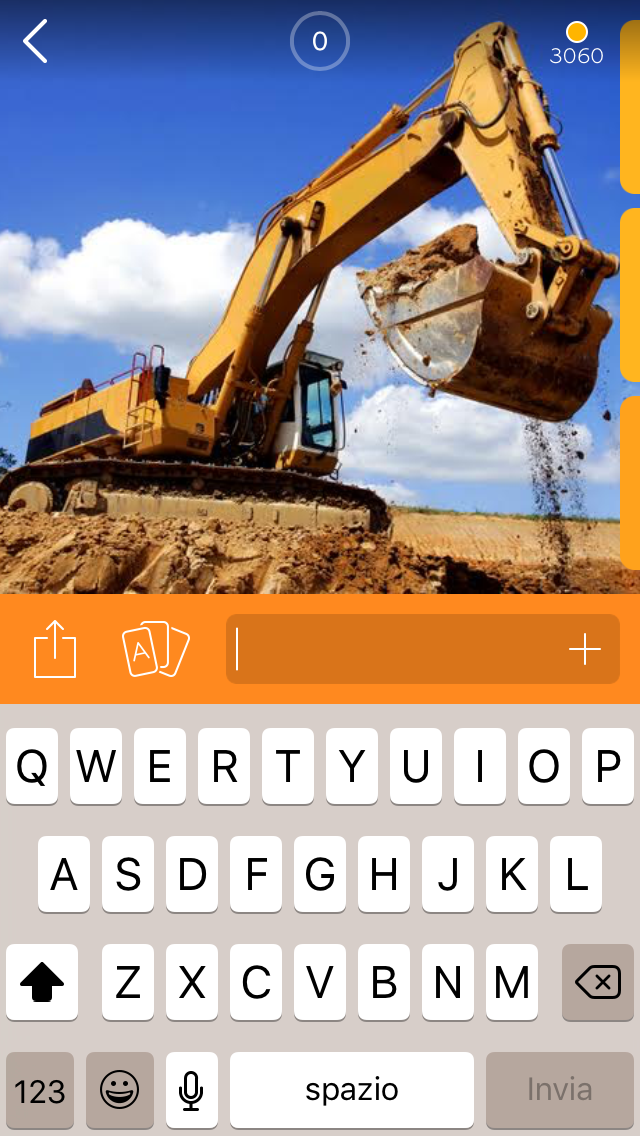Share this picture puzzle
This screenshot has height=1136, width=640.
pos(55,649)
